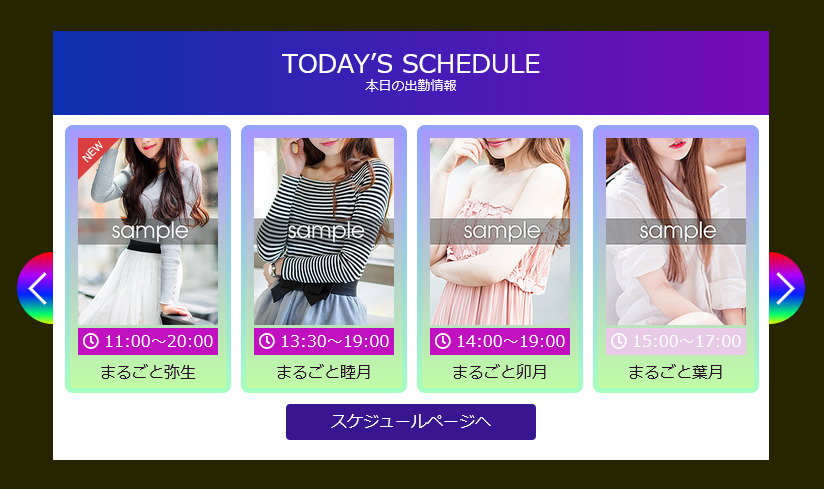Show previous schedule cards with left arrow

coord(36,288)
